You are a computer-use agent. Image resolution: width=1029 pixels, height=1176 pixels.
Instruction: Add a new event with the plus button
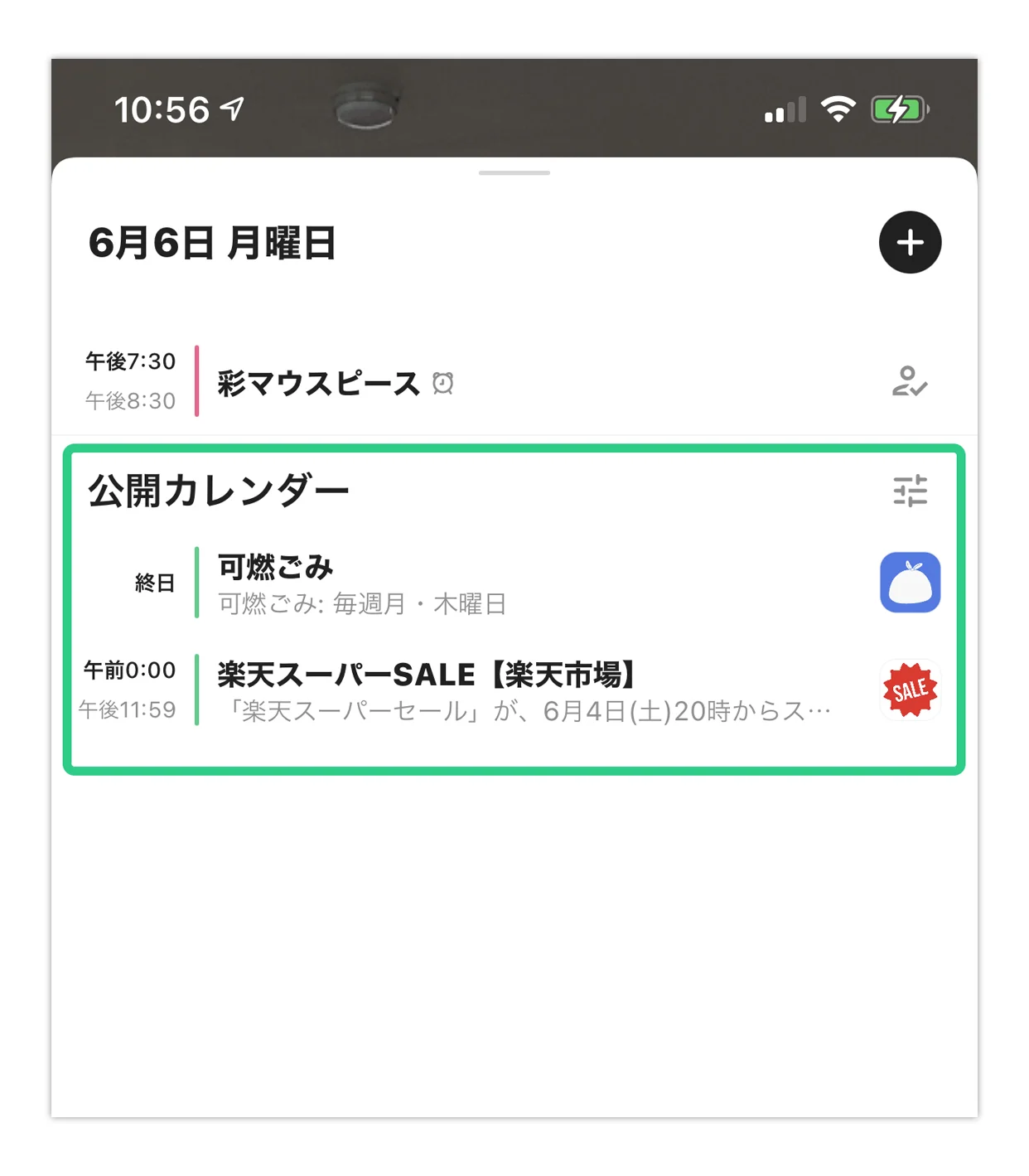tap(910, 243)
